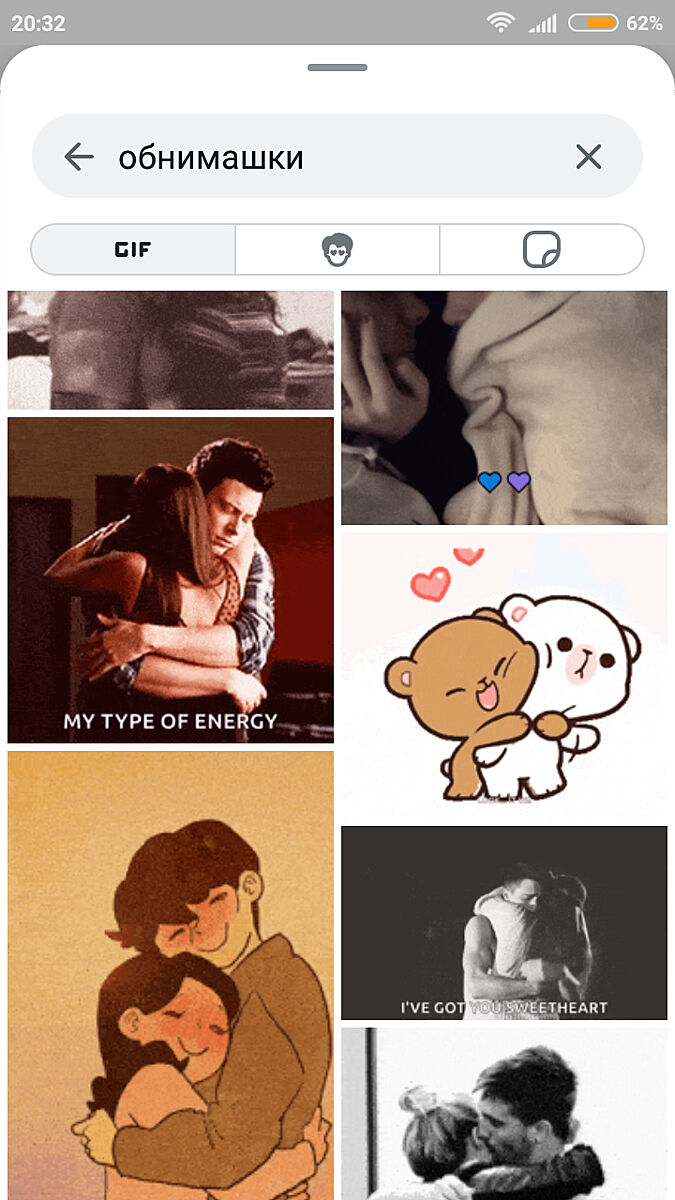Switch to the GIF tab
Image resolution: width=675 pixels, height=1200 pixels.
pyautogui.click(x=133, y=249)
